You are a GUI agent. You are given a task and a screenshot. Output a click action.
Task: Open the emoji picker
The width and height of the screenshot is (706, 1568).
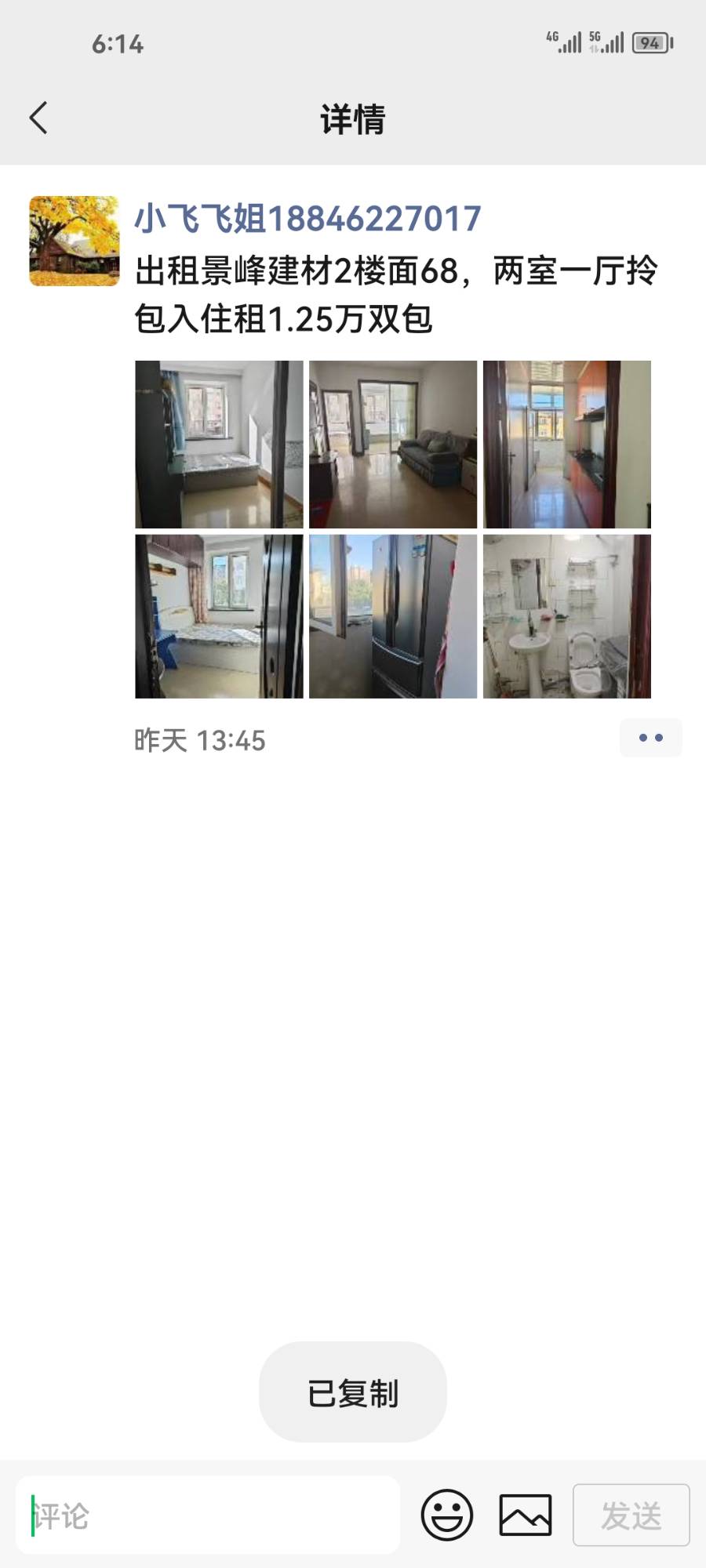(447, 1515)
